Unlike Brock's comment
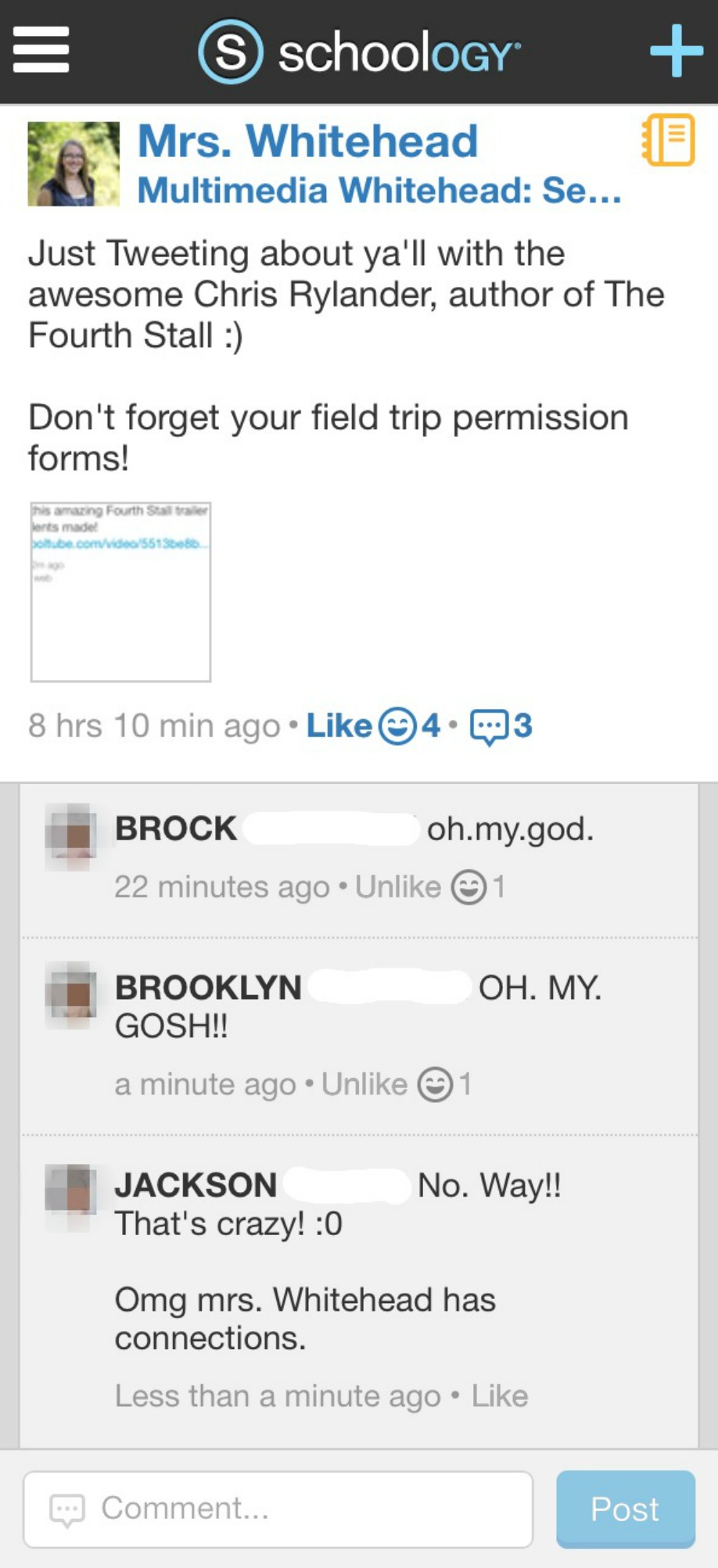Viewport: 718px width, 1568px height. pyautogui.click(x=398, y=887)
